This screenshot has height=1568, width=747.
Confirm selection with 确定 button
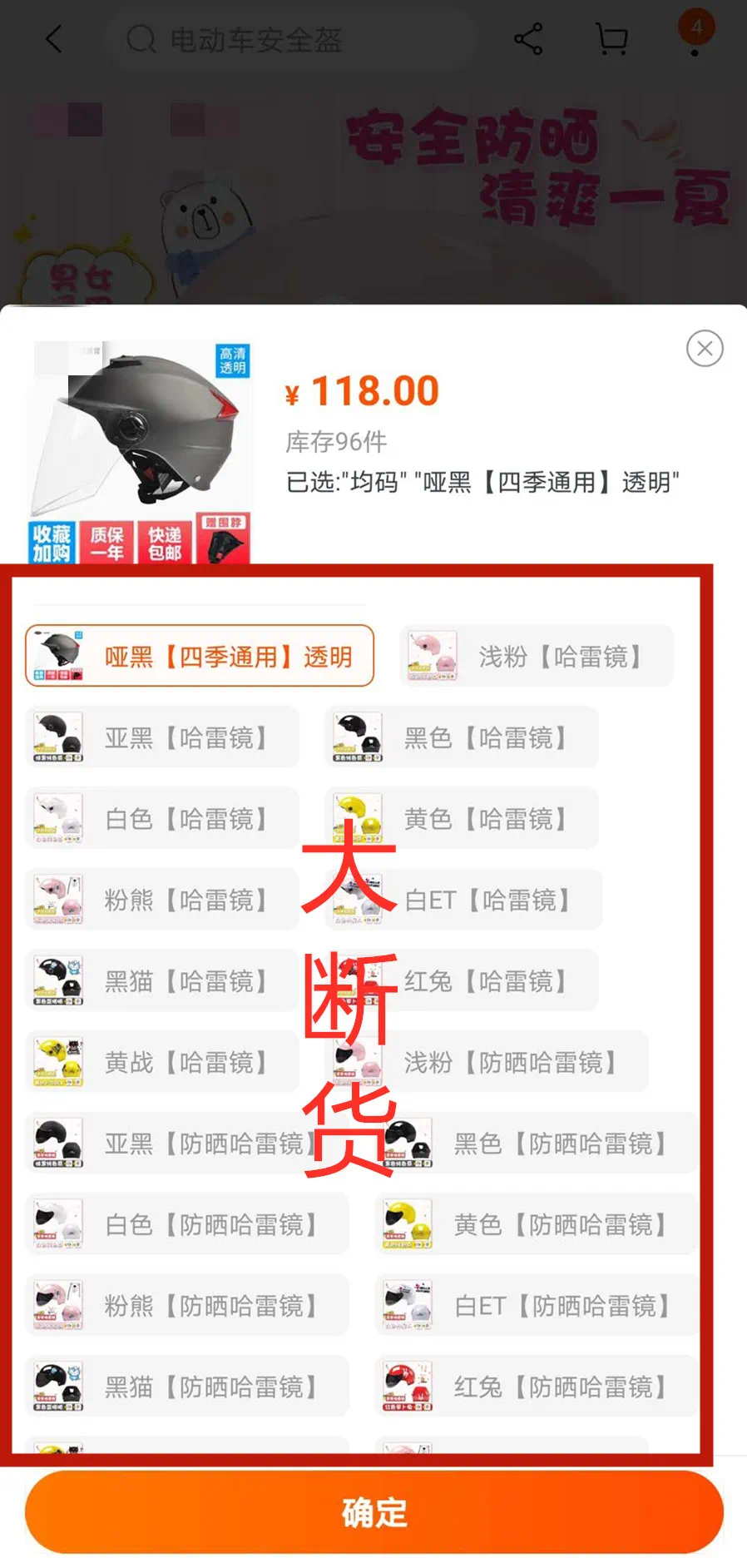point(373,1512)
